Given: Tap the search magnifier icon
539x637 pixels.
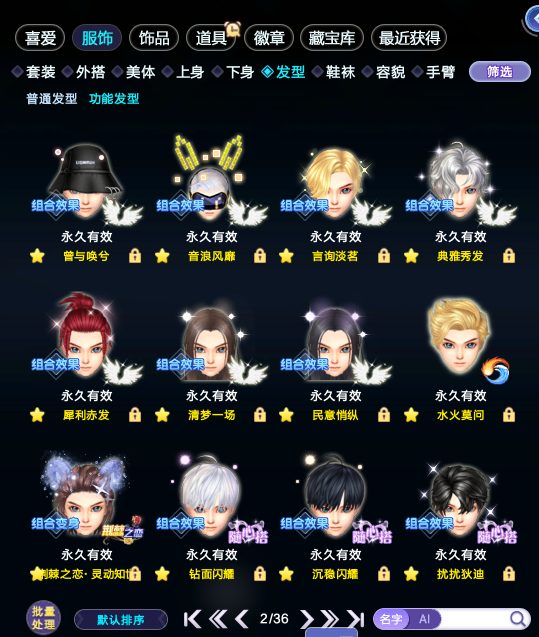Looking at the screenshot, I should click(517, 619).
